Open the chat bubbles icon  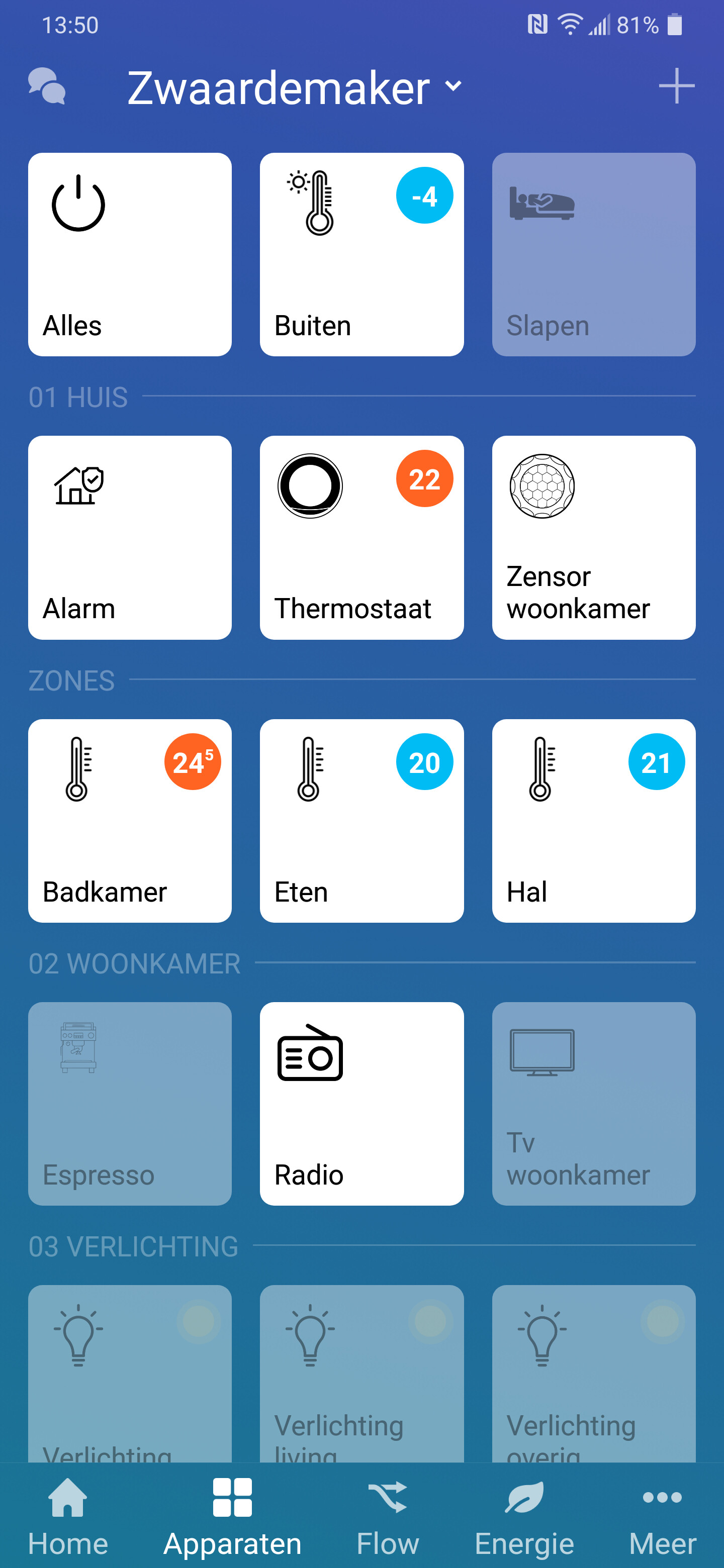click(46, 86)
